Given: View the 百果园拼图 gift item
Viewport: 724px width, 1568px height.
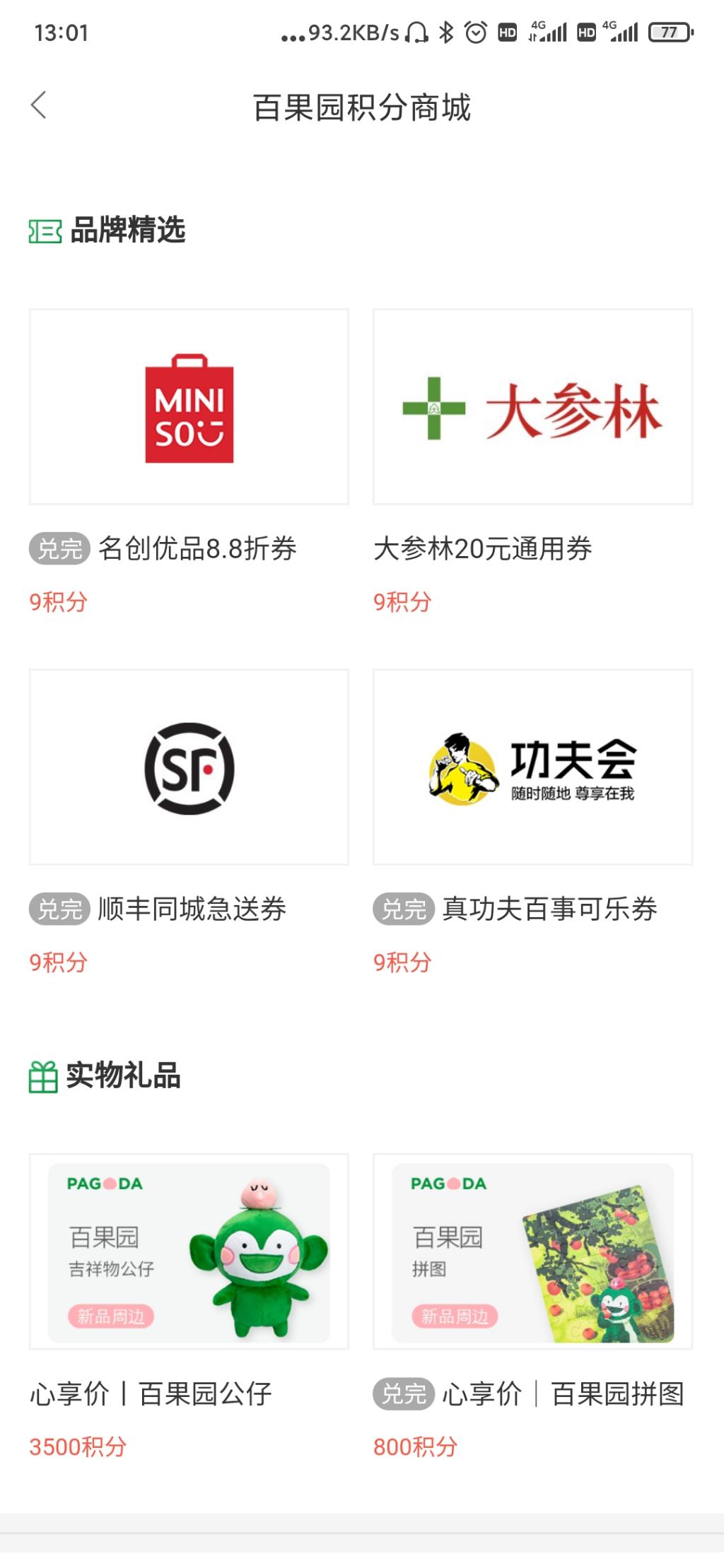Looking at the screenshot, I should [x=532, y=1251].
